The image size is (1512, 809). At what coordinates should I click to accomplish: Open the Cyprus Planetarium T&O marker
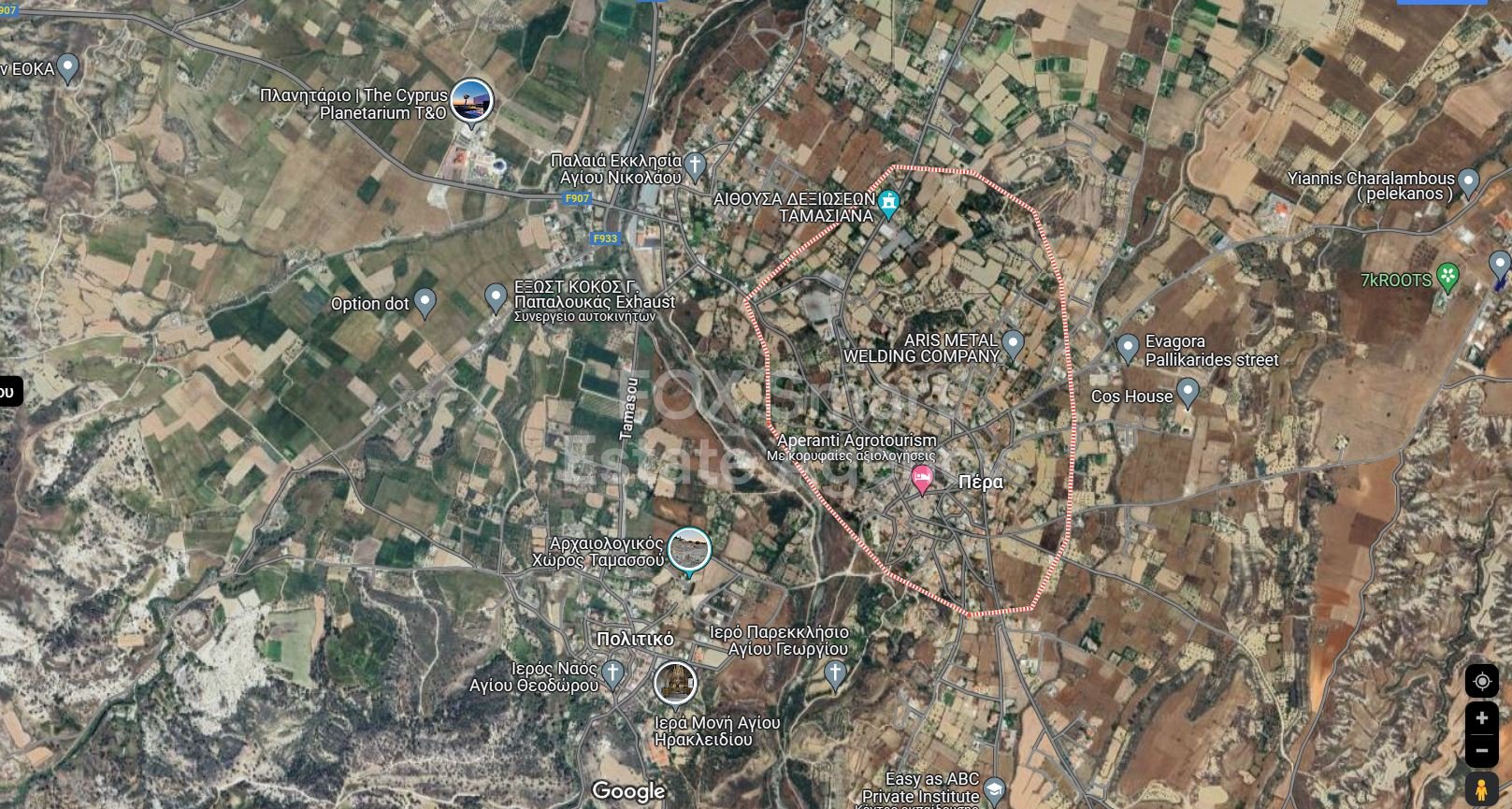click(471, 100)
